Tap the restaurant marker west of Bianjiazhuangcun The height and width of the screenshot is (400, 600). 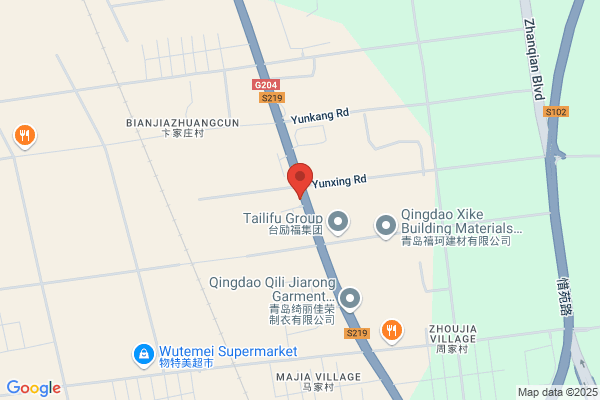25,135
